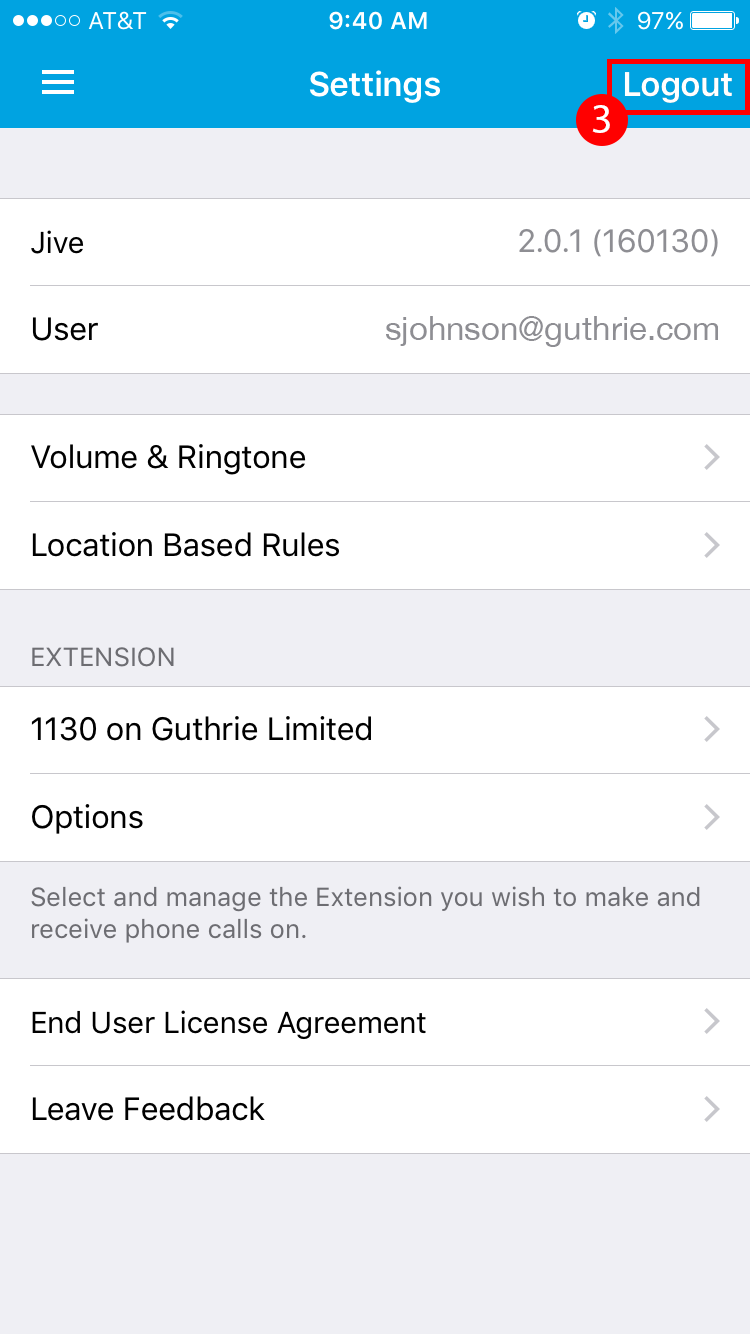Tap Logout in the top bar
Viewport: 750px width, 1334px height.
(x=677, y=85)
